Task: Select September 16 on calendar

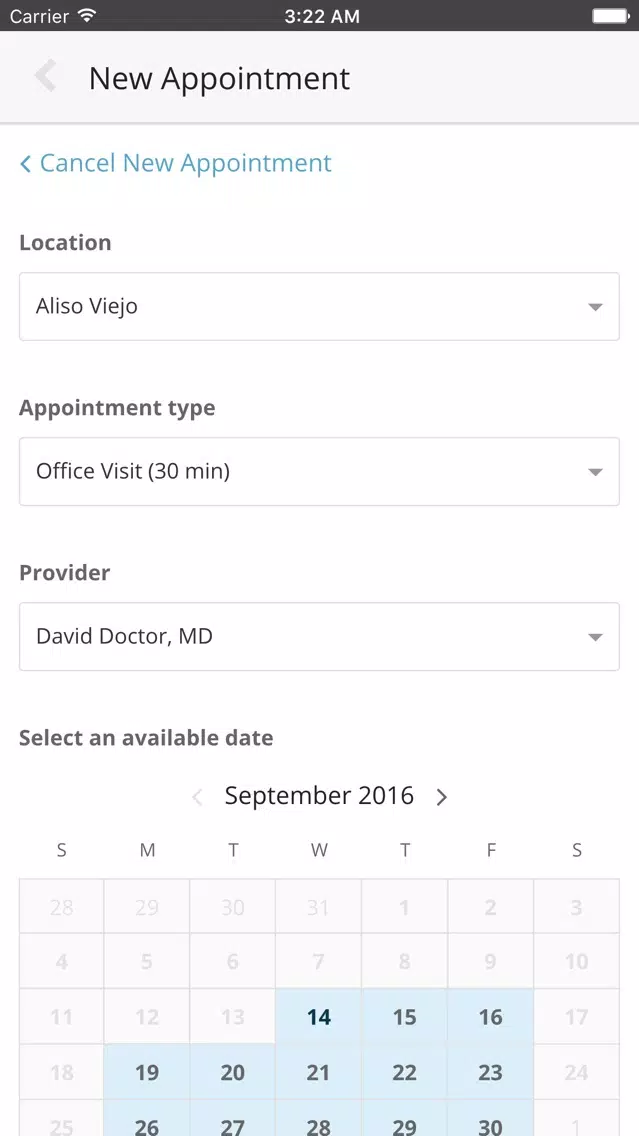Action: point(490,1017)
